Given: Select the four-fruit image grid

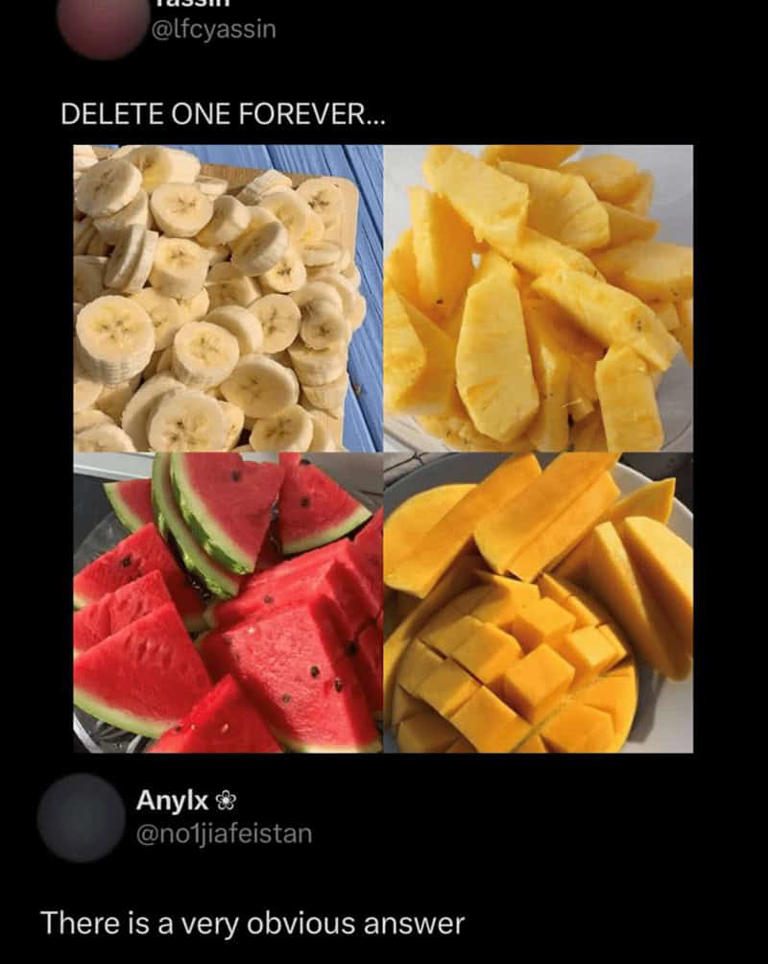Looking at the screenshot, I should [x=384, y=448].
